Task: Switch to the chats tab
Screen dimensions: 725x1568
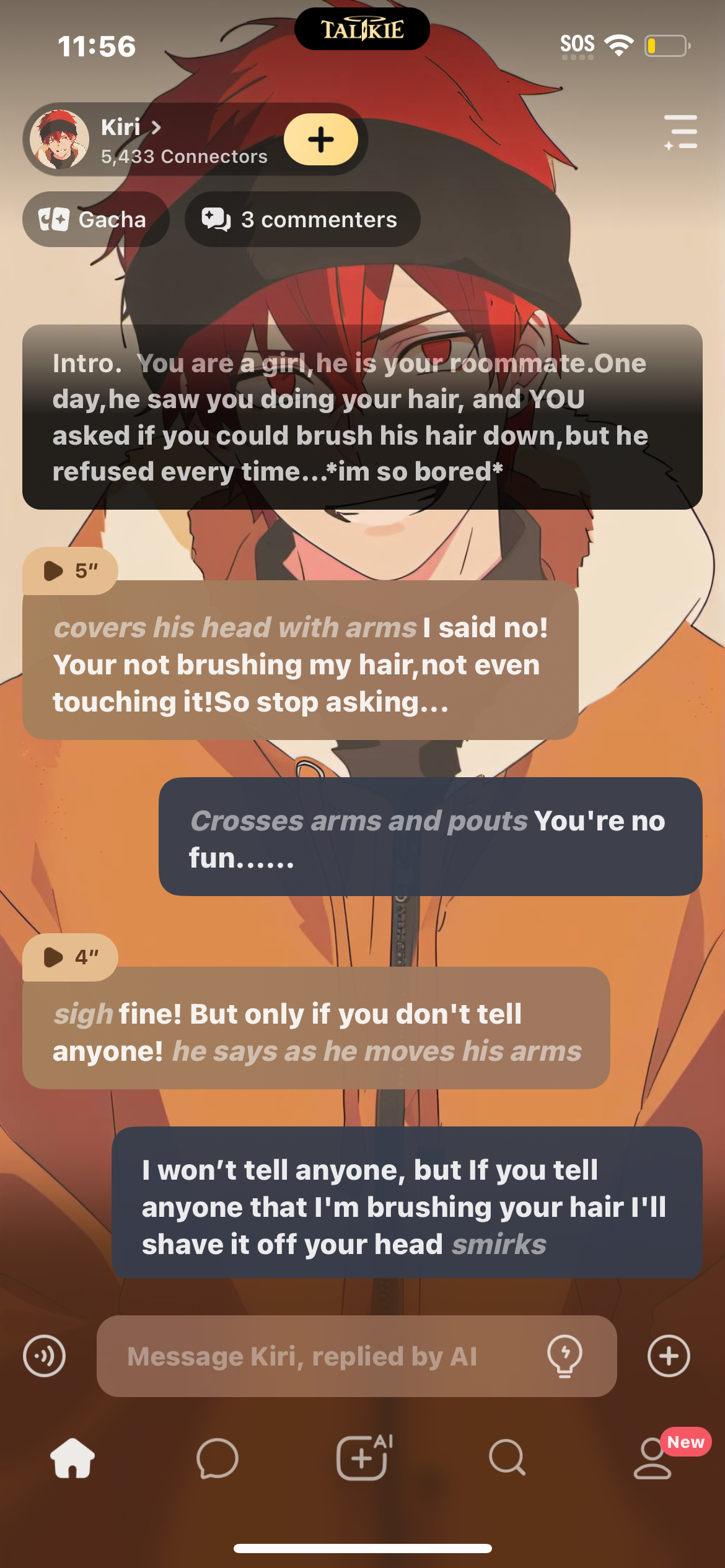Action: click(x=217, y=1458)
